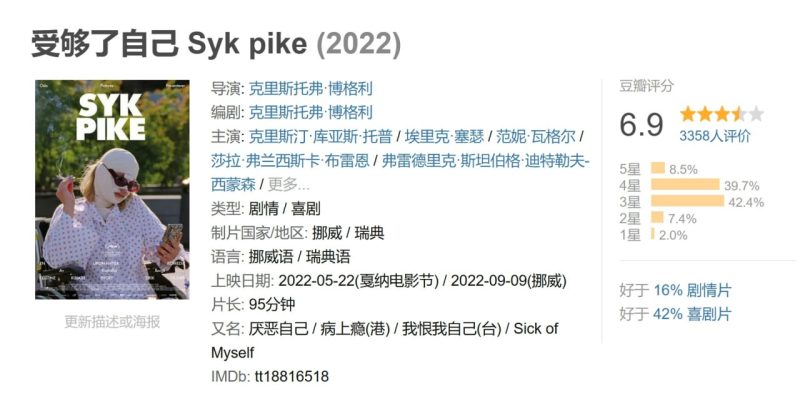View actor 埃里克·塞瑟's profile
This screenshot has height=409, width=800.
[x=446, y=136]
